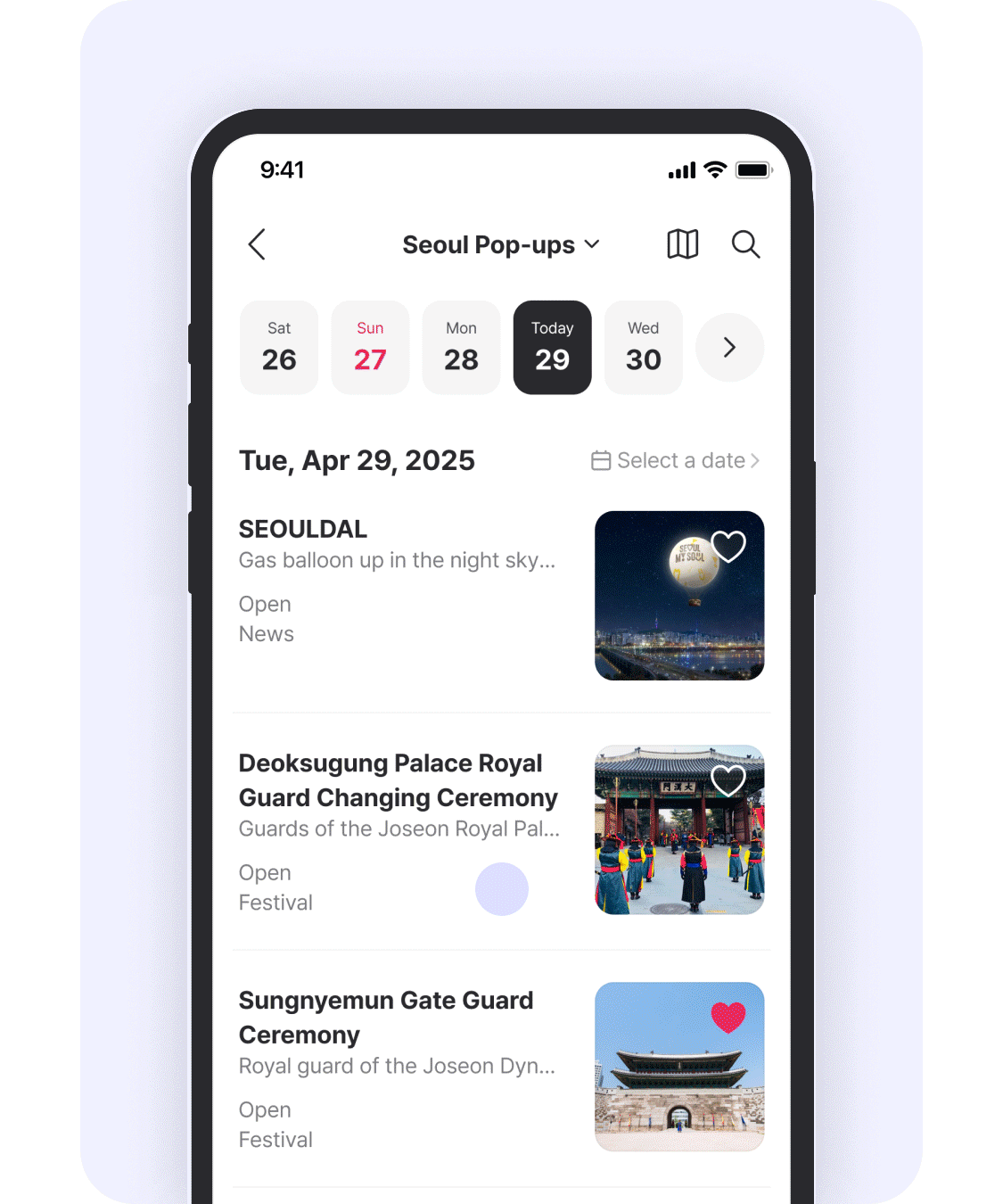Viewport: 1003px width, 1204px height.
Task: Select Sat 26 in the date strip
Action: [279, 347]
